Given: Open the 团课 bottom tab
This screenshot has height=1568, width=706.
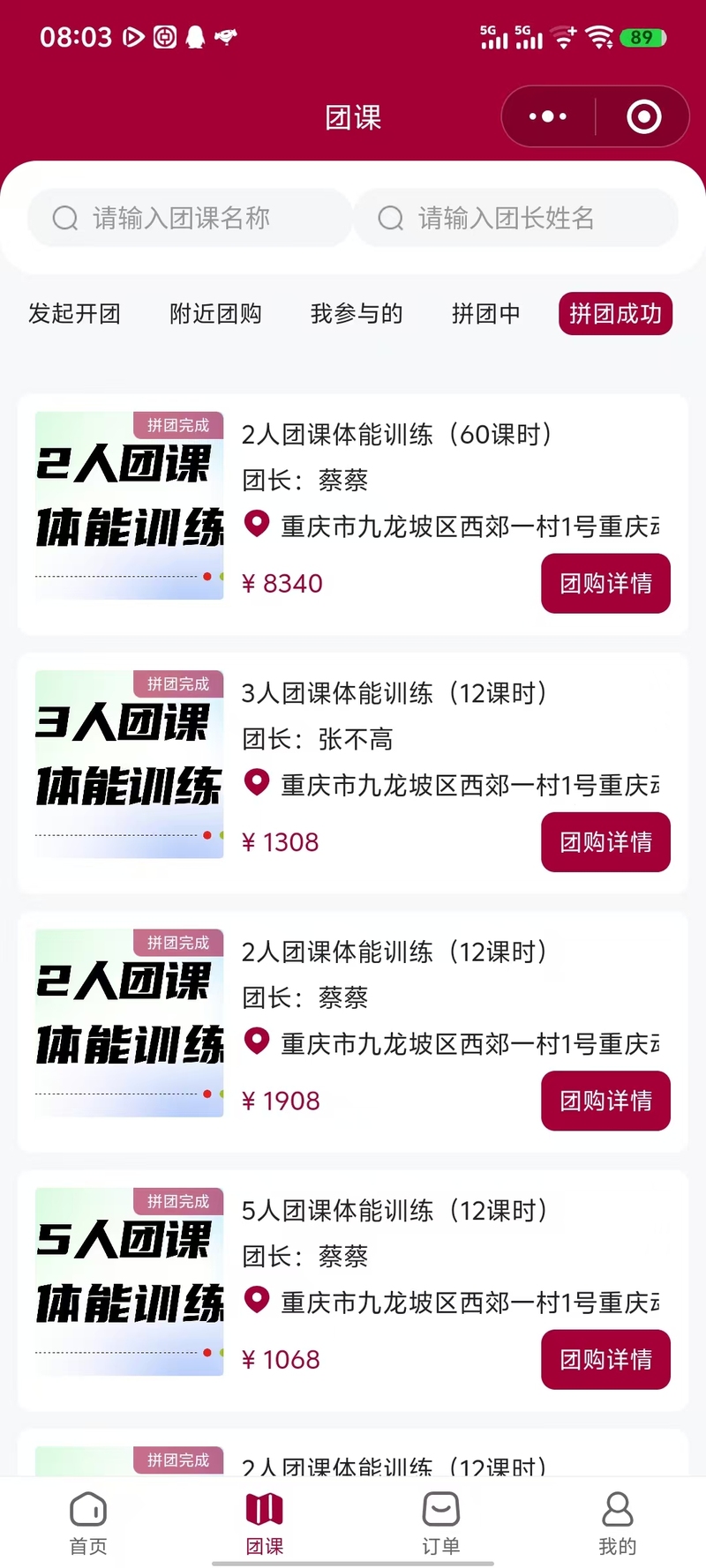Looking at the screenshot, I should (x=265, y=1522).
